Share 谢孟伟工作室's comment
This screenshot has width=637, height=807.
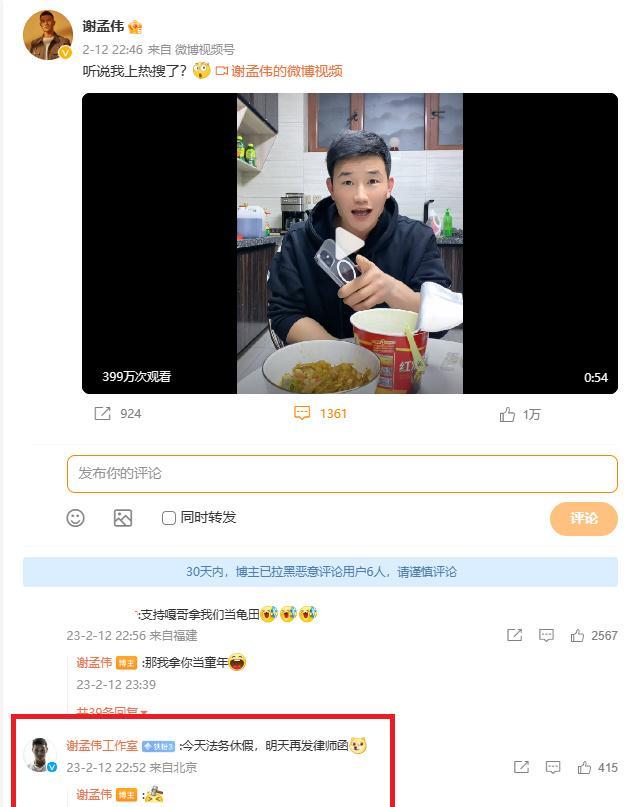[x=521, y=767]
